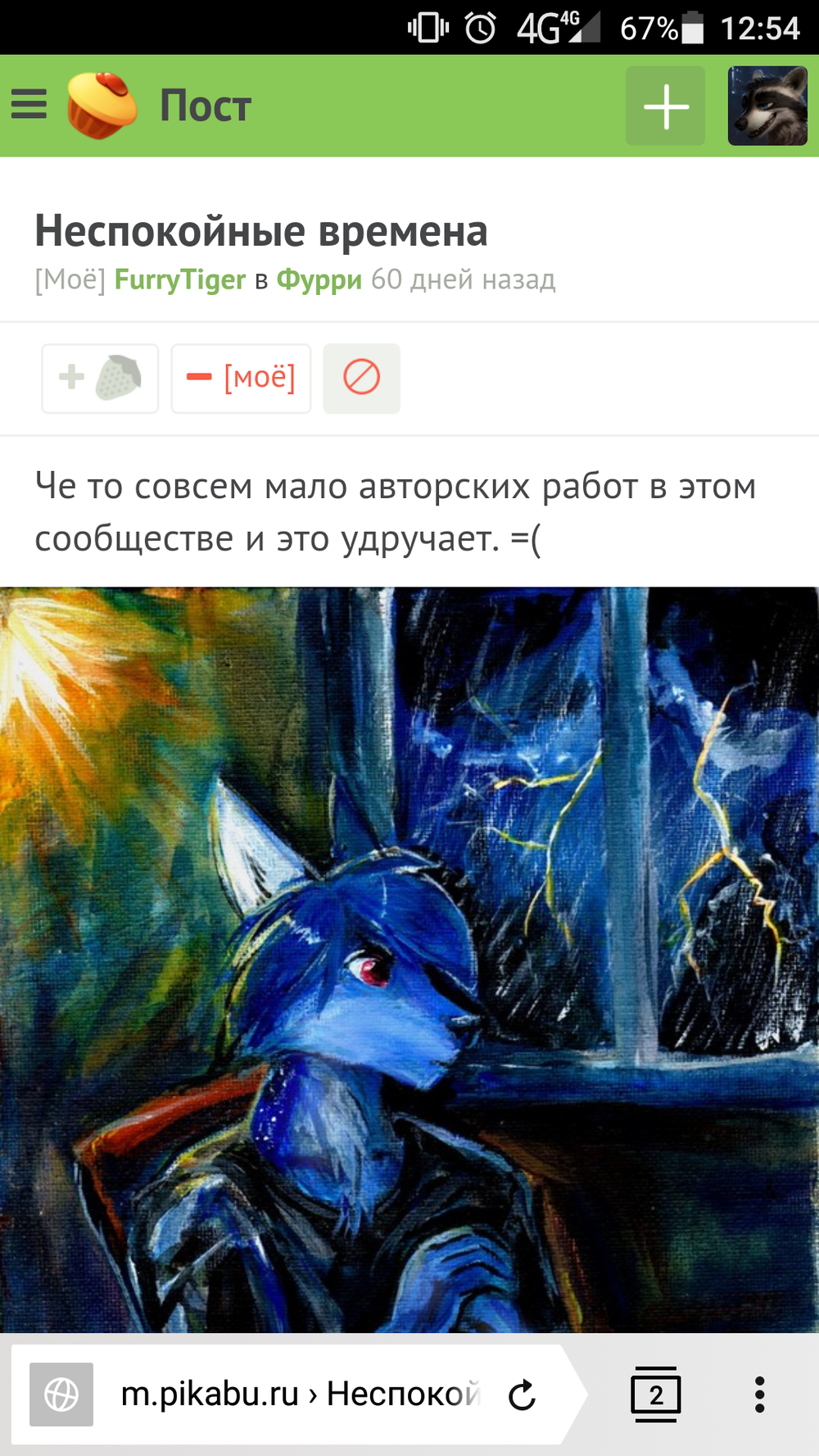Tap the green plus add post button
Viewport: 819px width, 1456px height.
tap(665, 106)
